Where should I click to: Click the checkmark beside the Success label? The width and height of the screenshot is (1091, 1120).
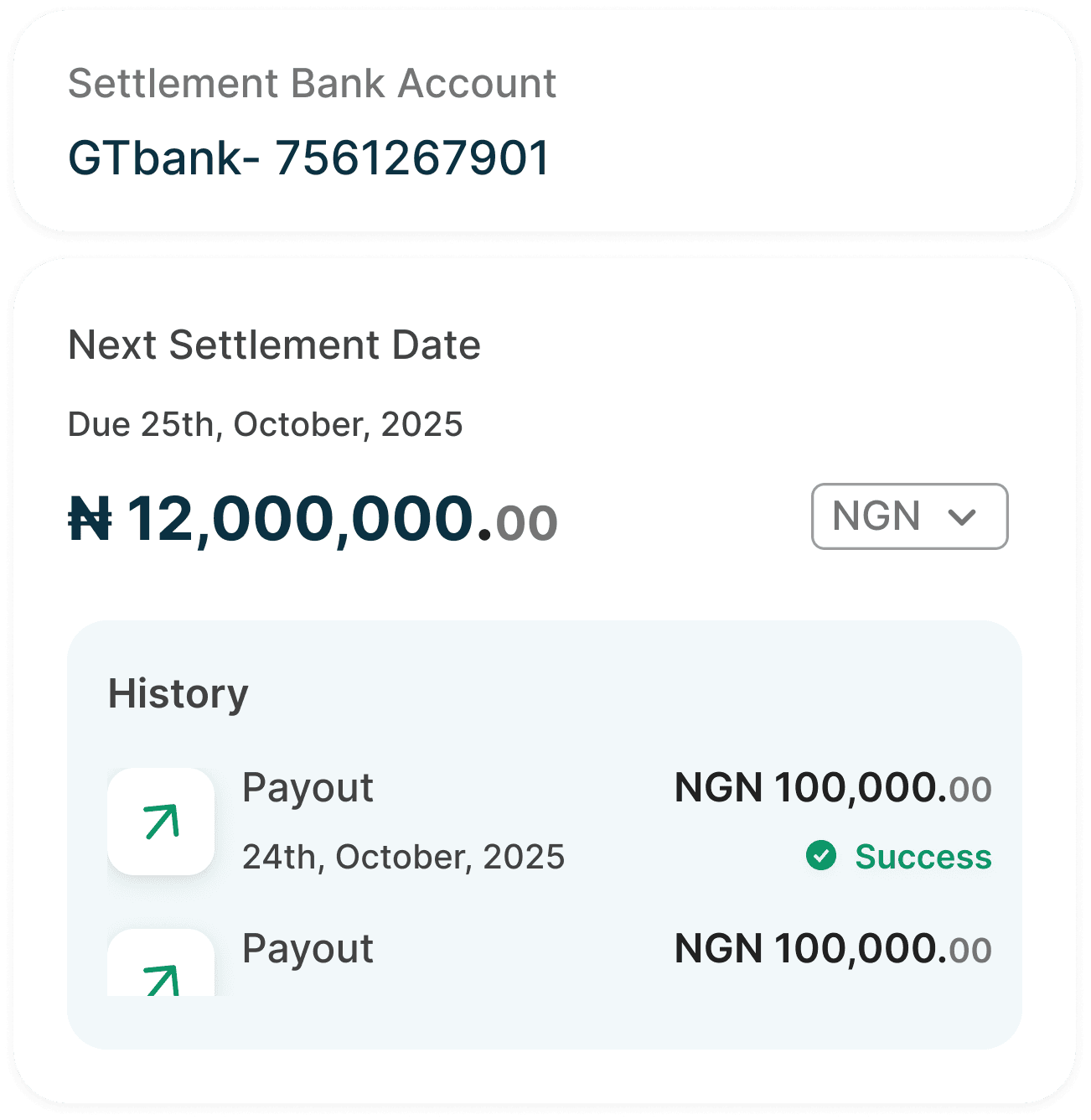[821, 857]
